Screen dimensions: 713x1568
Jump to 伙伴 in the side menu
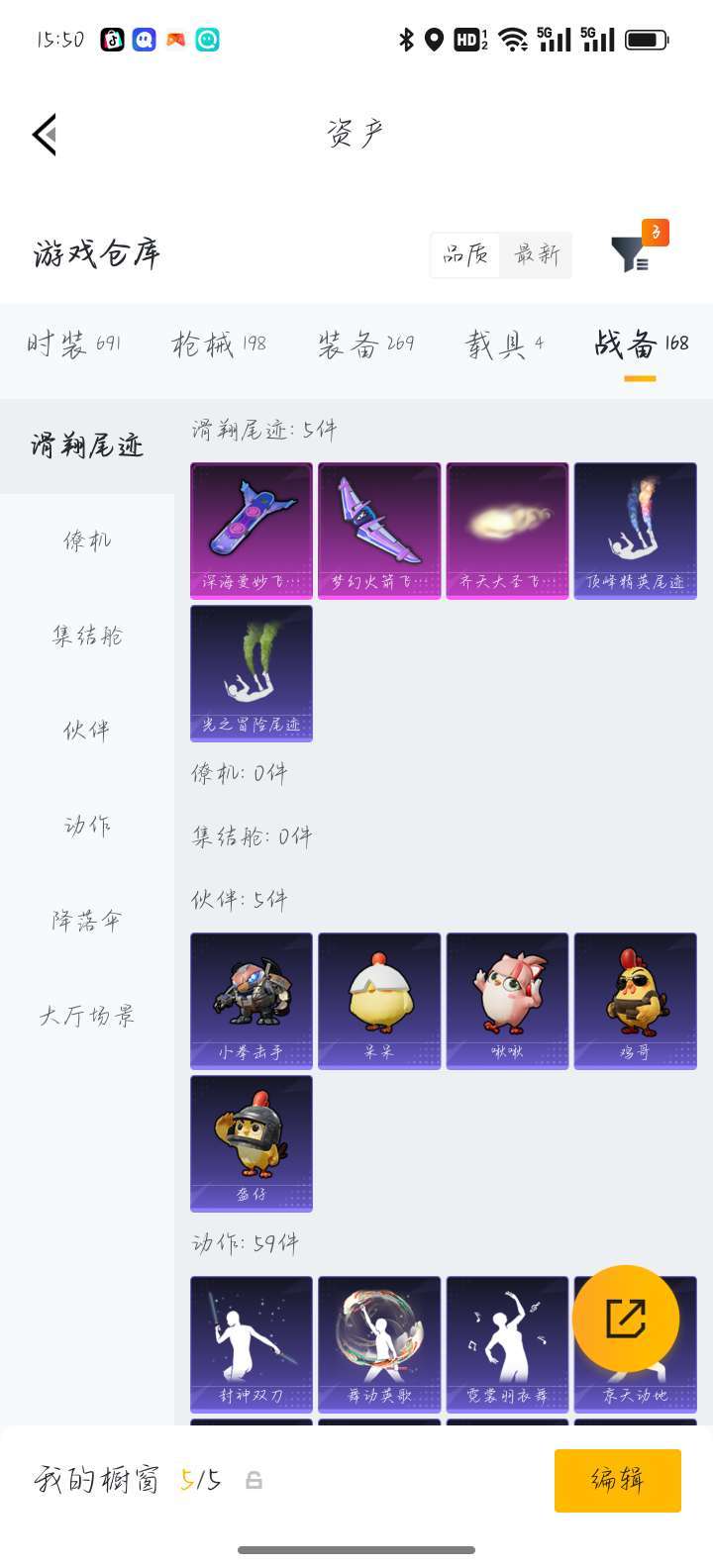pos(87,731)
